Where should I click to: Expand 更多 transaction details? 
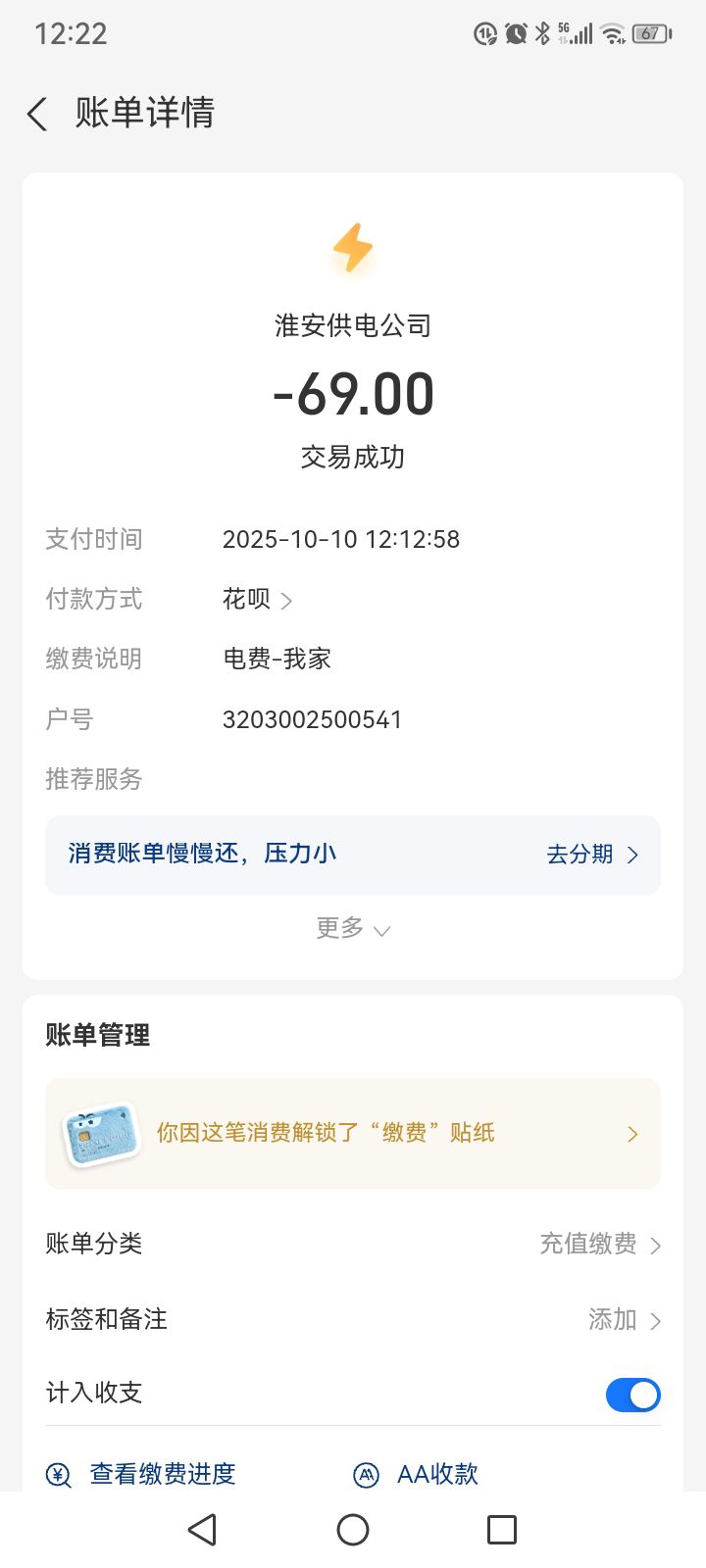[x=353, y=928]
